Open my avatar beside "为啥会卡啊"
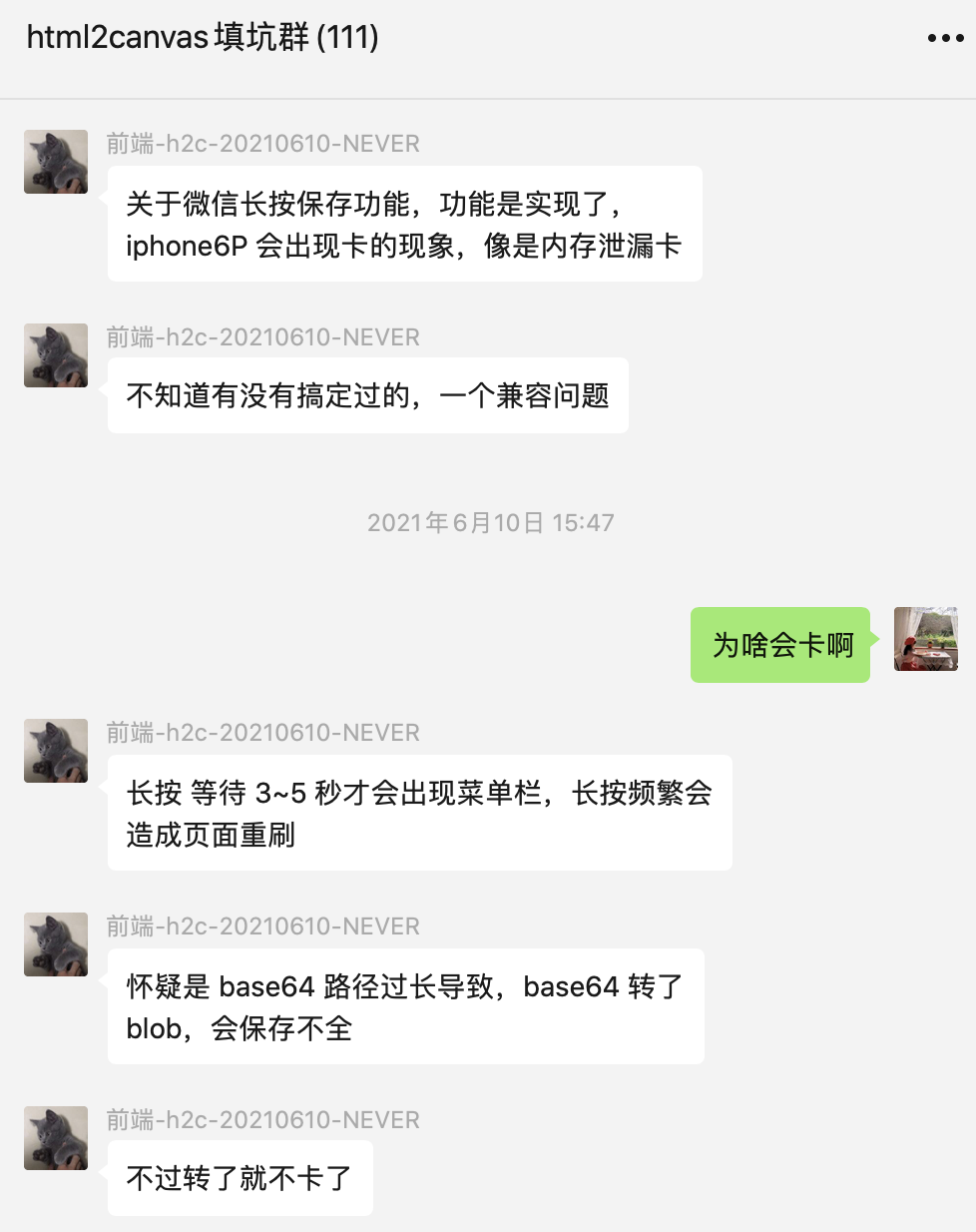This screenshot has height=1232, width=976. (x=925, y=639)
